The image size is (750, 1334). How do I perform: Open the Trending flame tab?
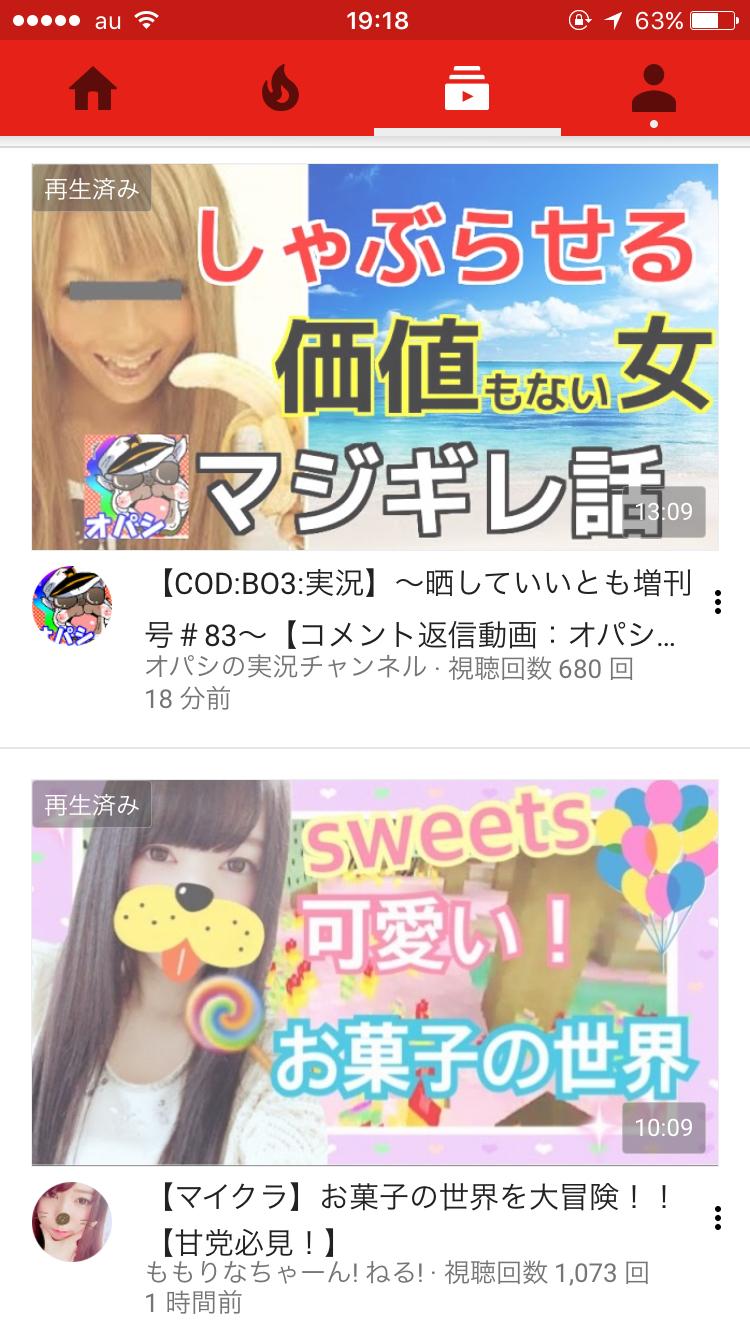(x=280, y=90)
